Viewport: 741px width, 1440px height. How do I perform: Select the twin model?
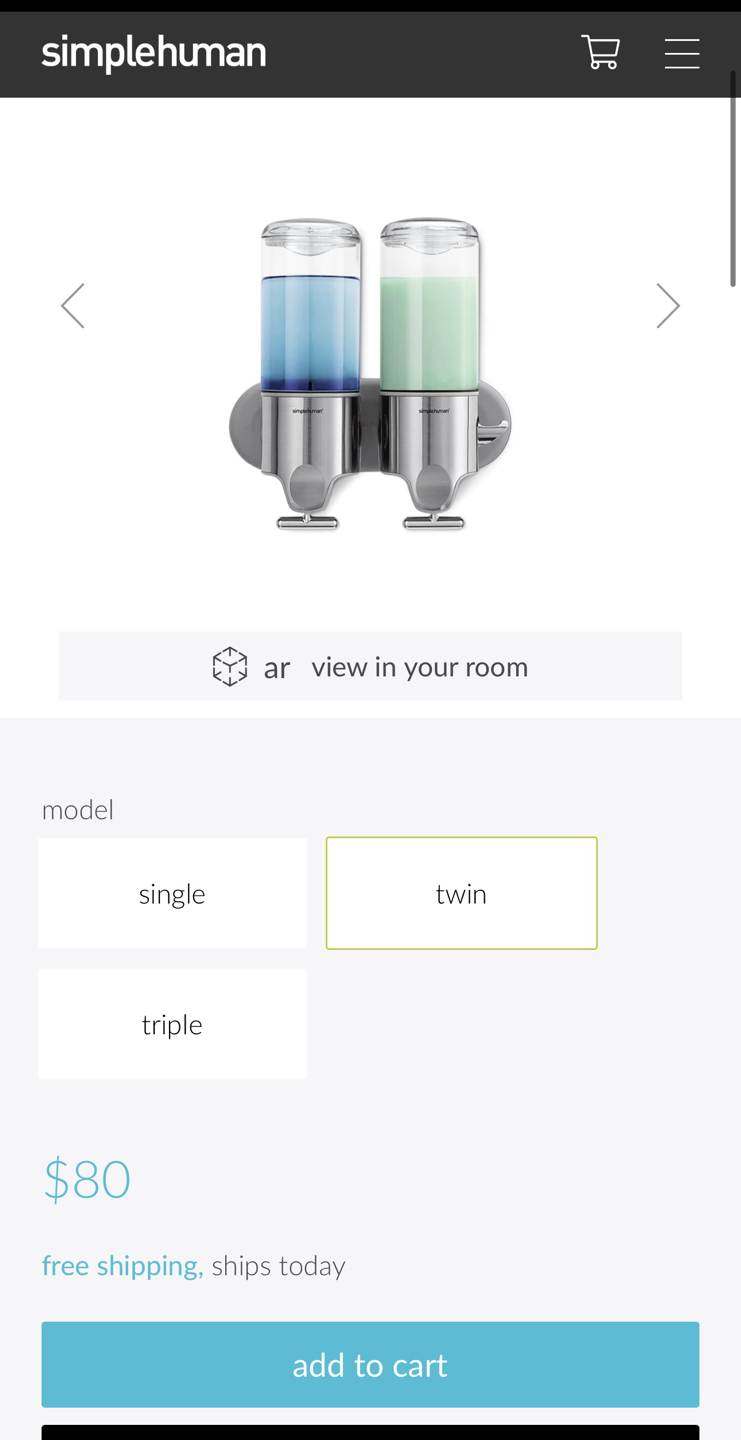pos(461,893)
